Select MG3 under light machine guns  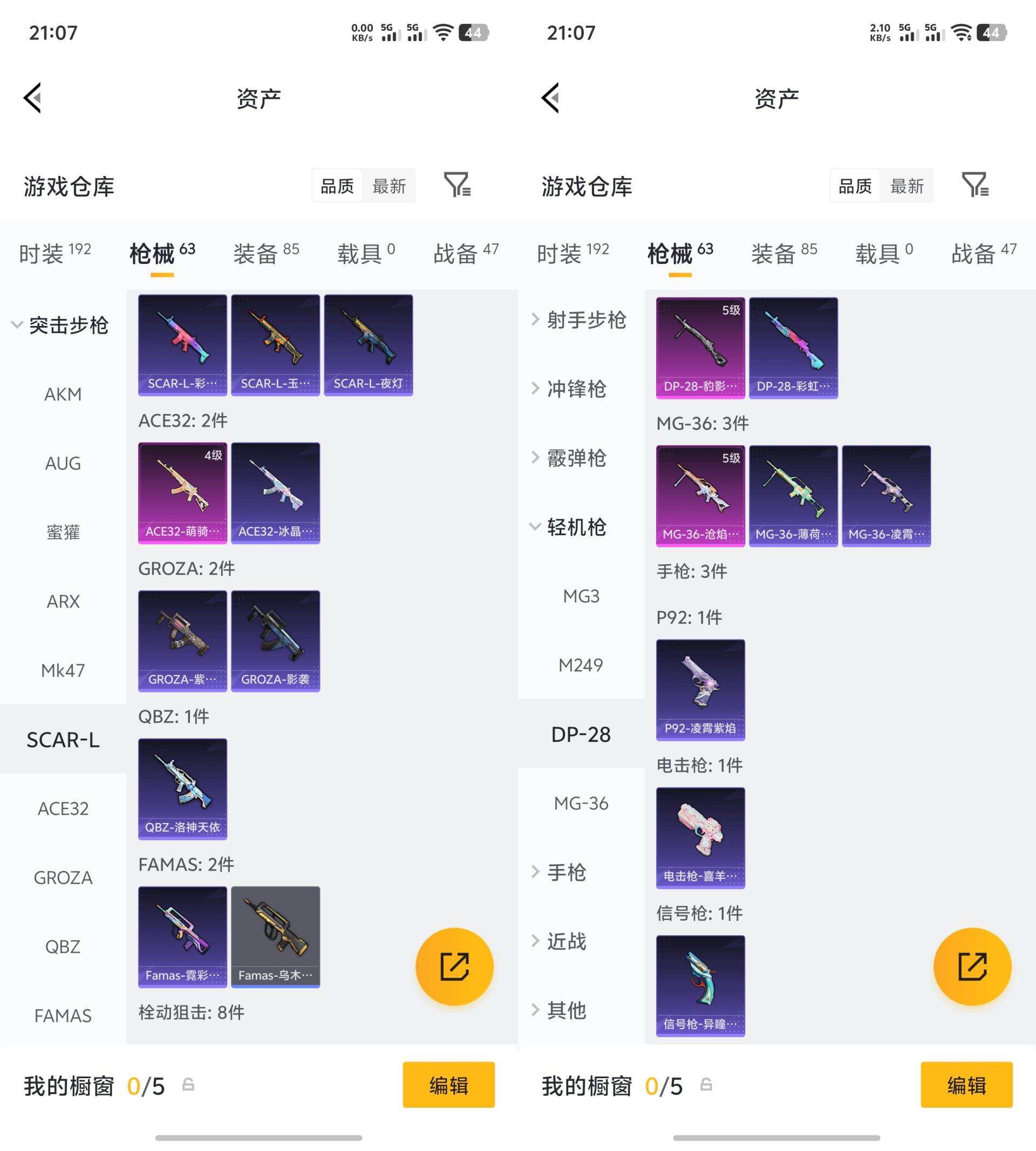pyautogui.click(x=581, y=597)
